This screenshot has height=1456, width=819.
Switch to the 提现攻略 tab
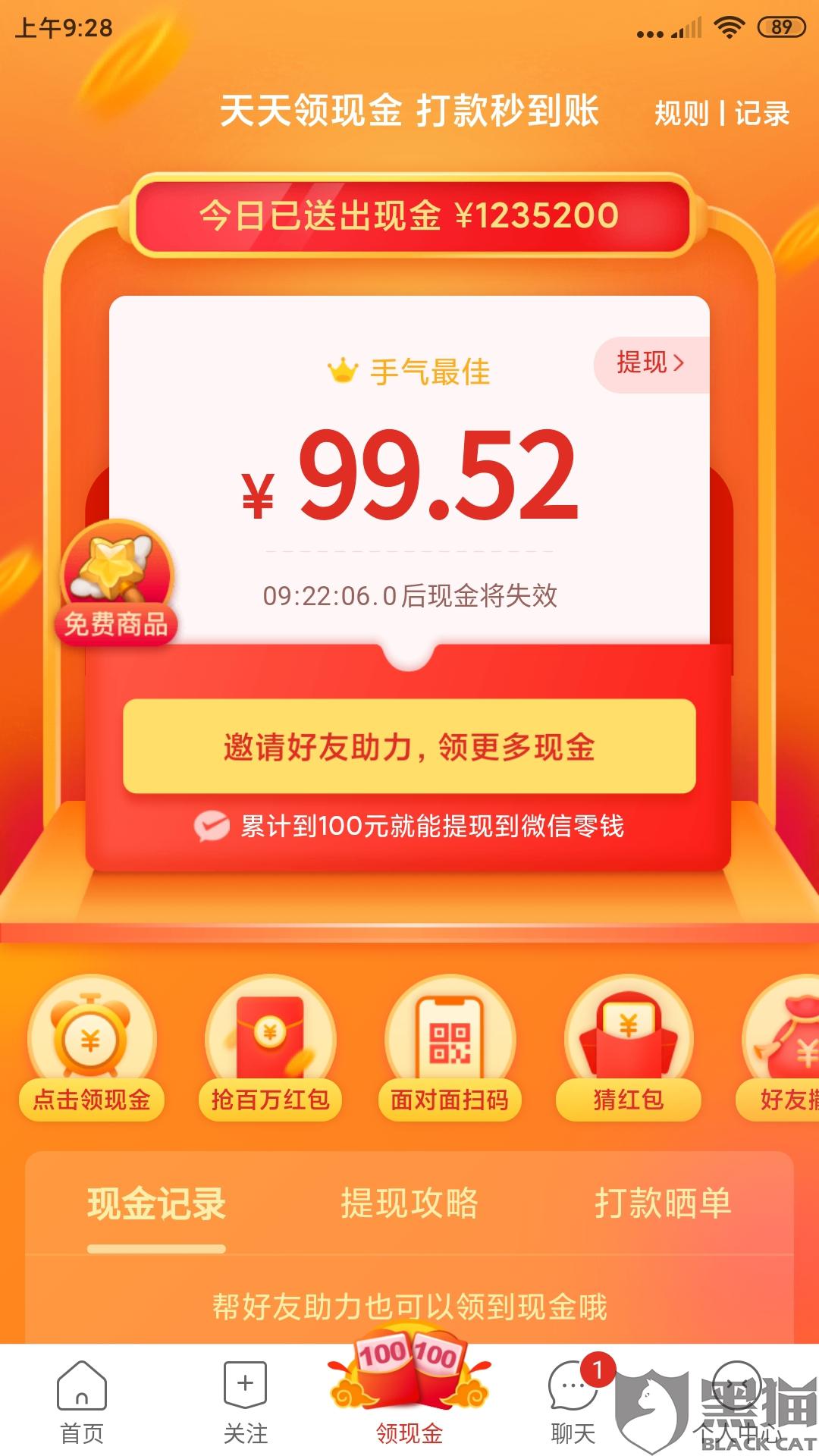[409, 1204]
